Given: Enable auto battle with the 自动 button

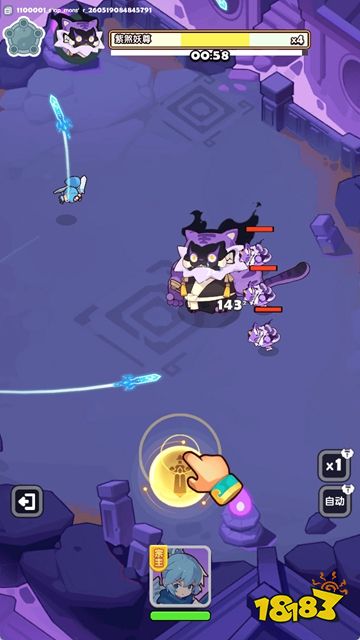Looking at the screenshot, I should (x=335, y=501).
